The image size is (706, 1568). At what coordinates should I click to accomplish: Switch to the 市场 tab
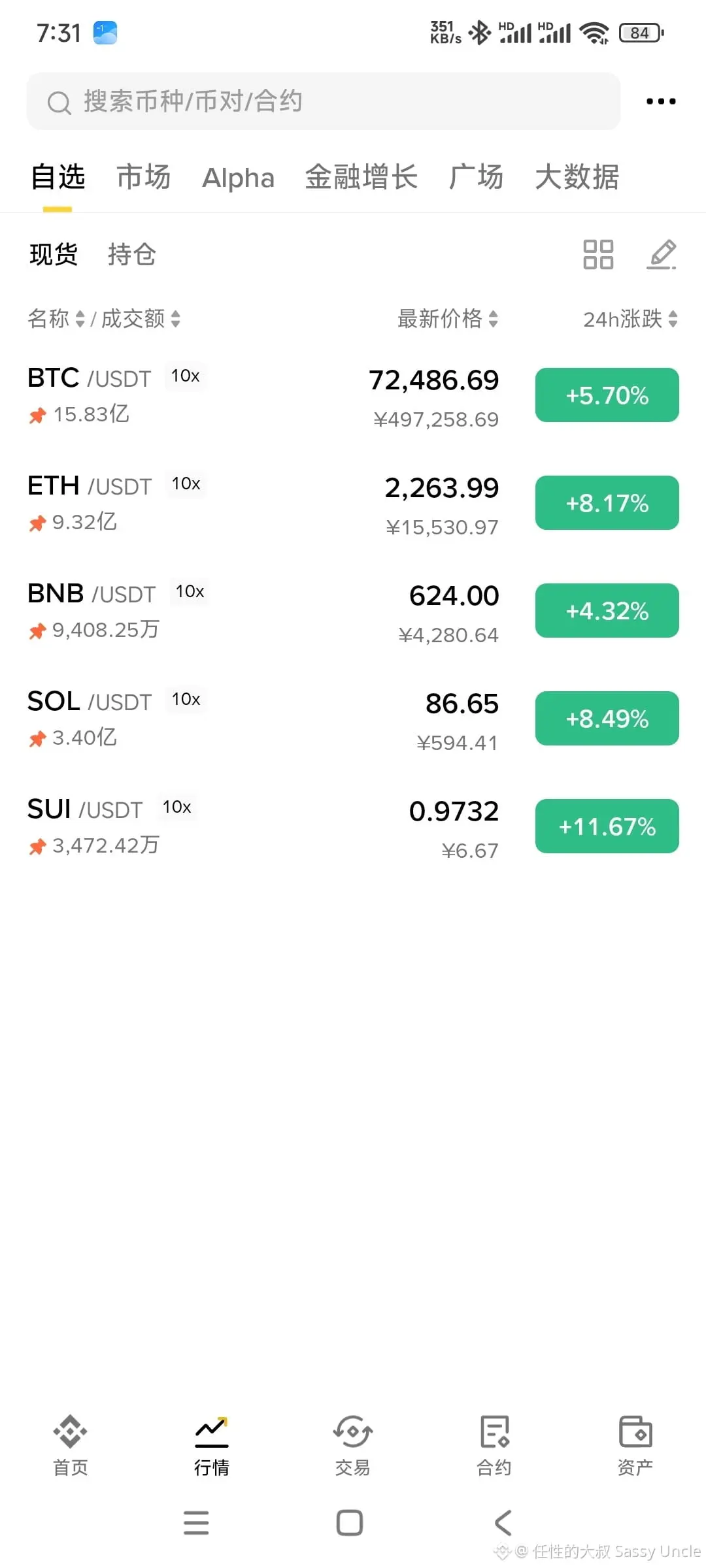(x=144, y=177)
